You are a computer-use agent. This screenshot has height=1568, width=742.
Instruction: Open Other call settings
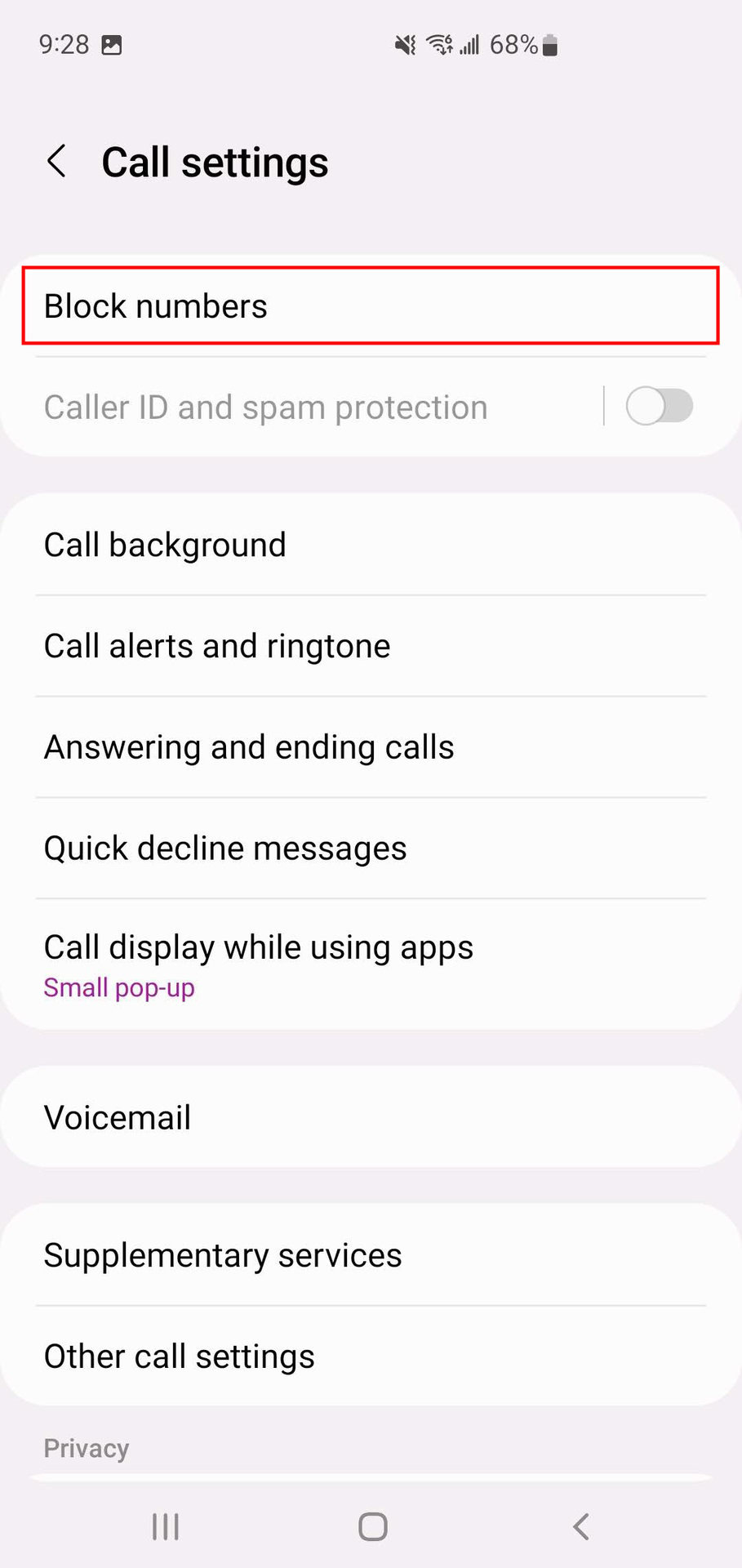pyautogui.click(x=370, y=1356)
